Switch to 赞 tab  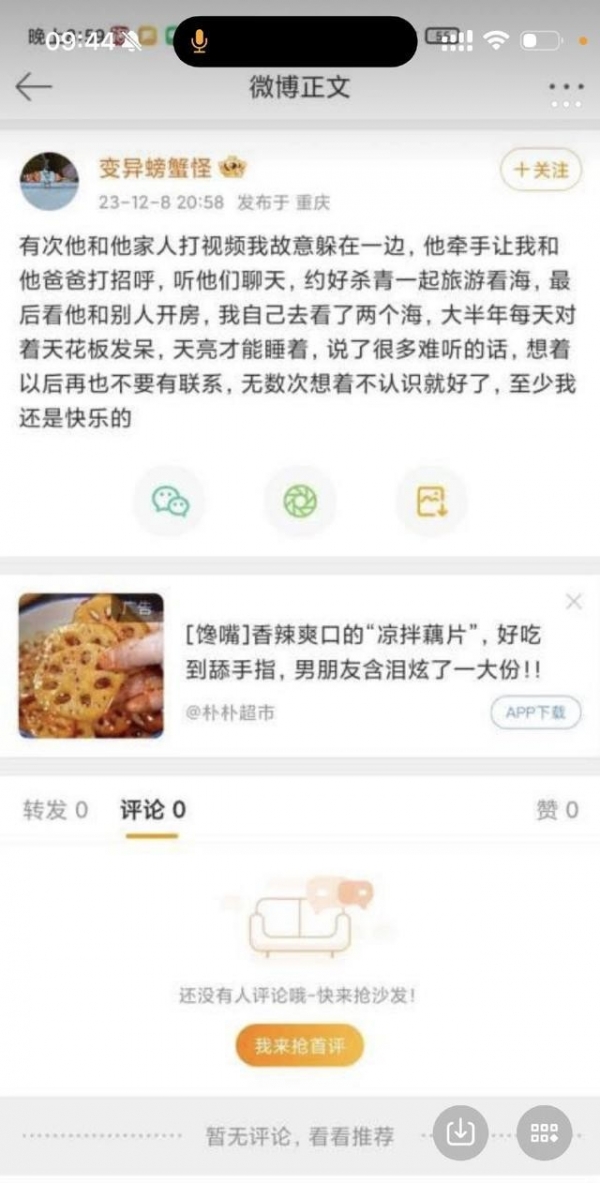point(557,810)
